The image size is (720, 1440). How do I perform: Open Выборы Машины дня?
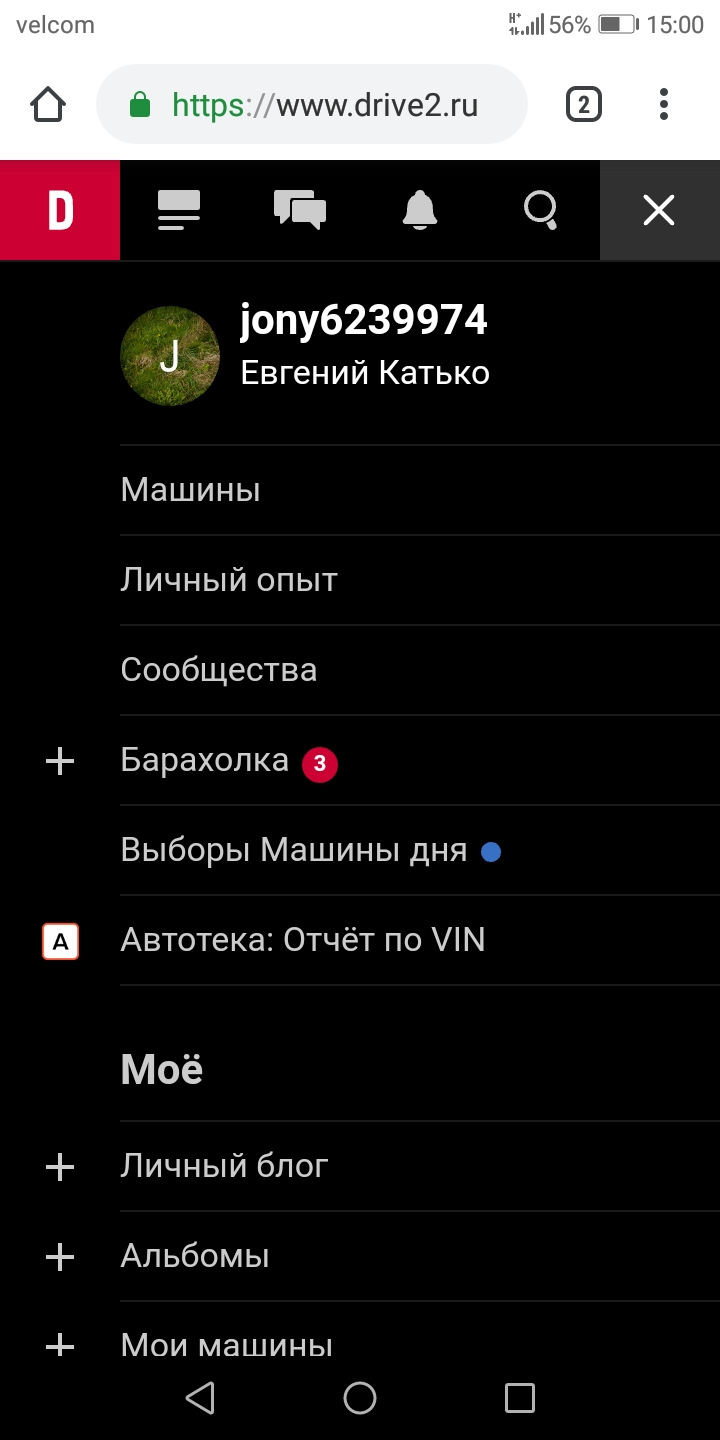tap(294, 851)
